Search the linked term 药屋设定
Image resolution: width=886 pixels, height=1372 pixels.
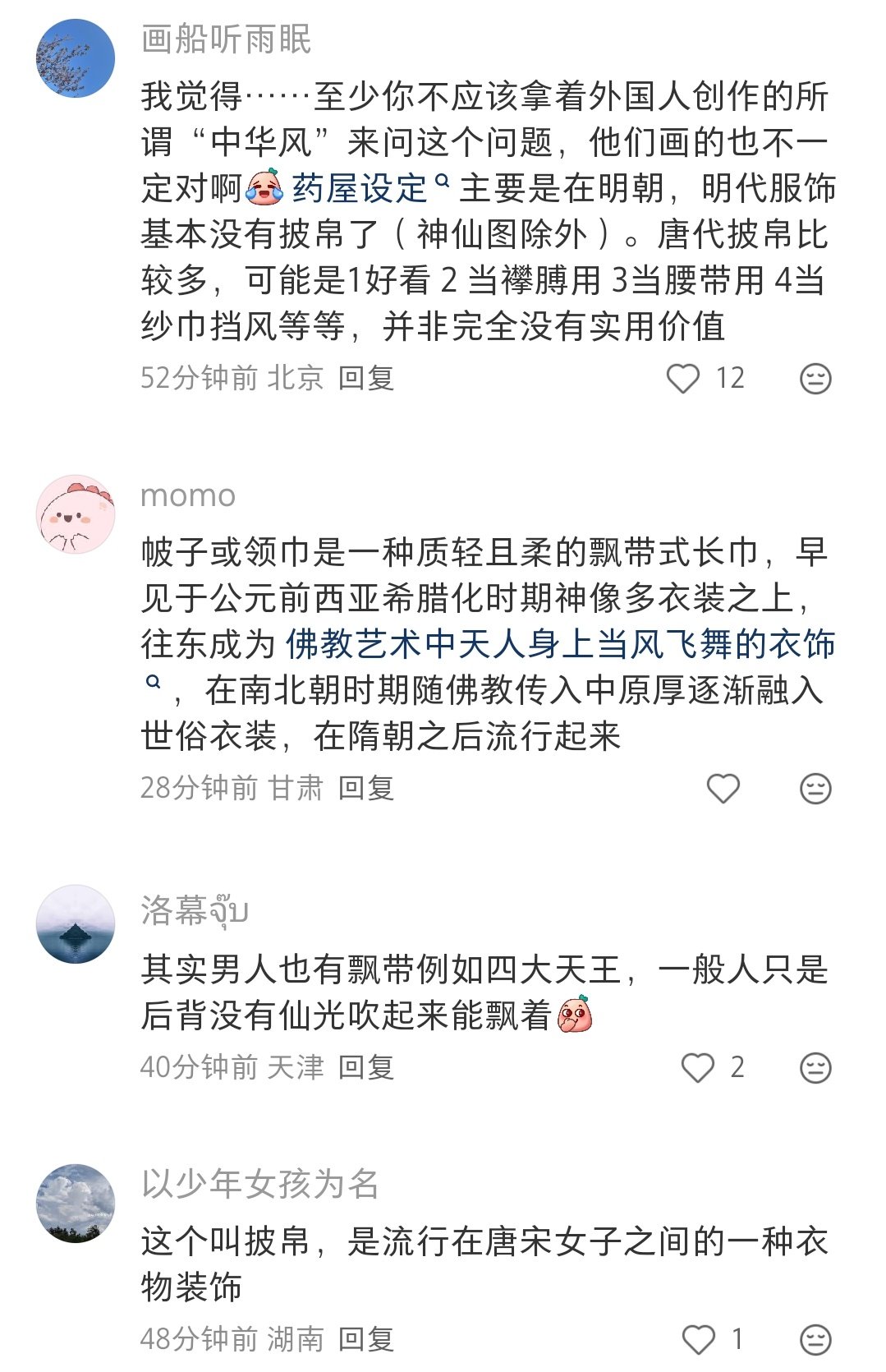pos(360,189)
